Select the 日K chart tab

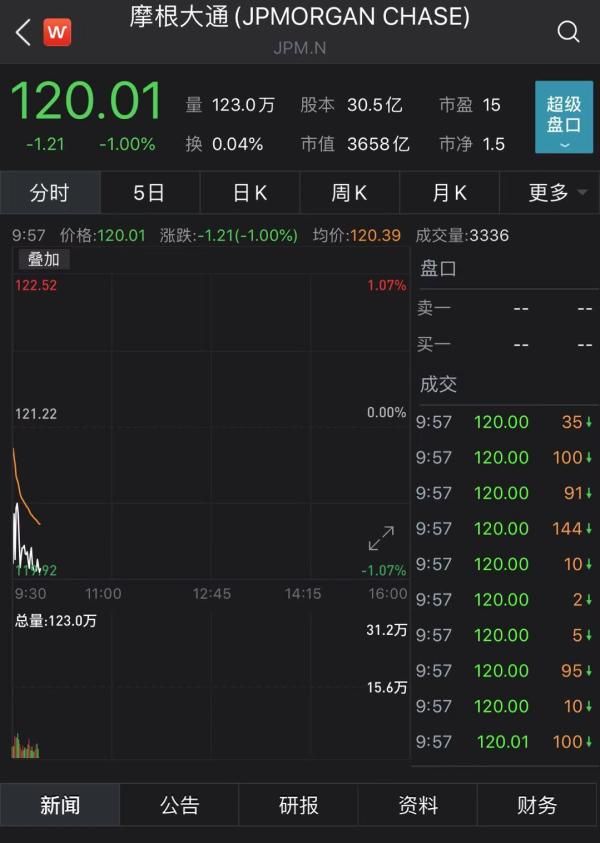tap(250, 192)
